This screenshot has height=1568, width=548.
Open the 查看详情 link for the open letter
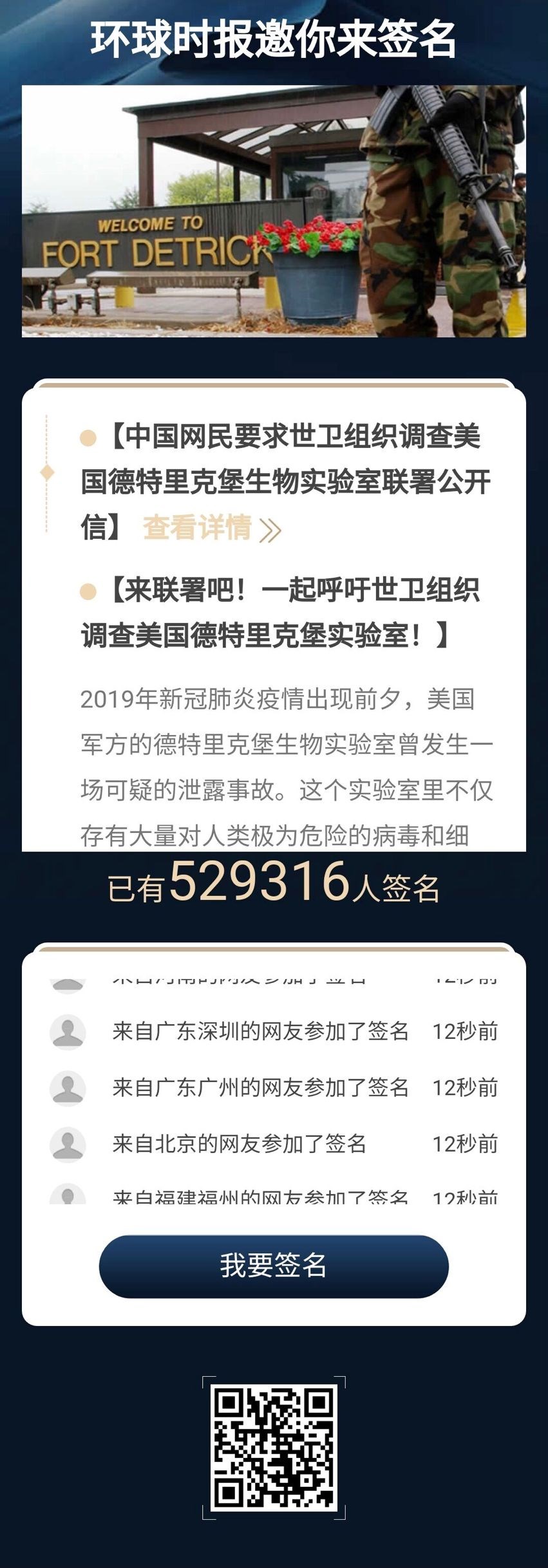(211, 528)
